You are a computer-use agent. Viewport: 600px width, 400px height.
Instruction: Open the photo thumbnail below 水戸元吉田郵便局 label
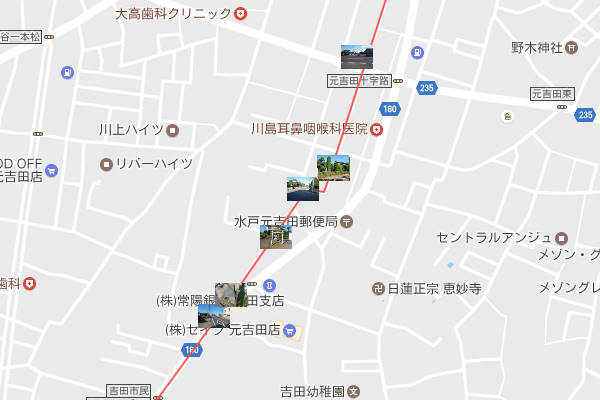click(x=275, y=237)
